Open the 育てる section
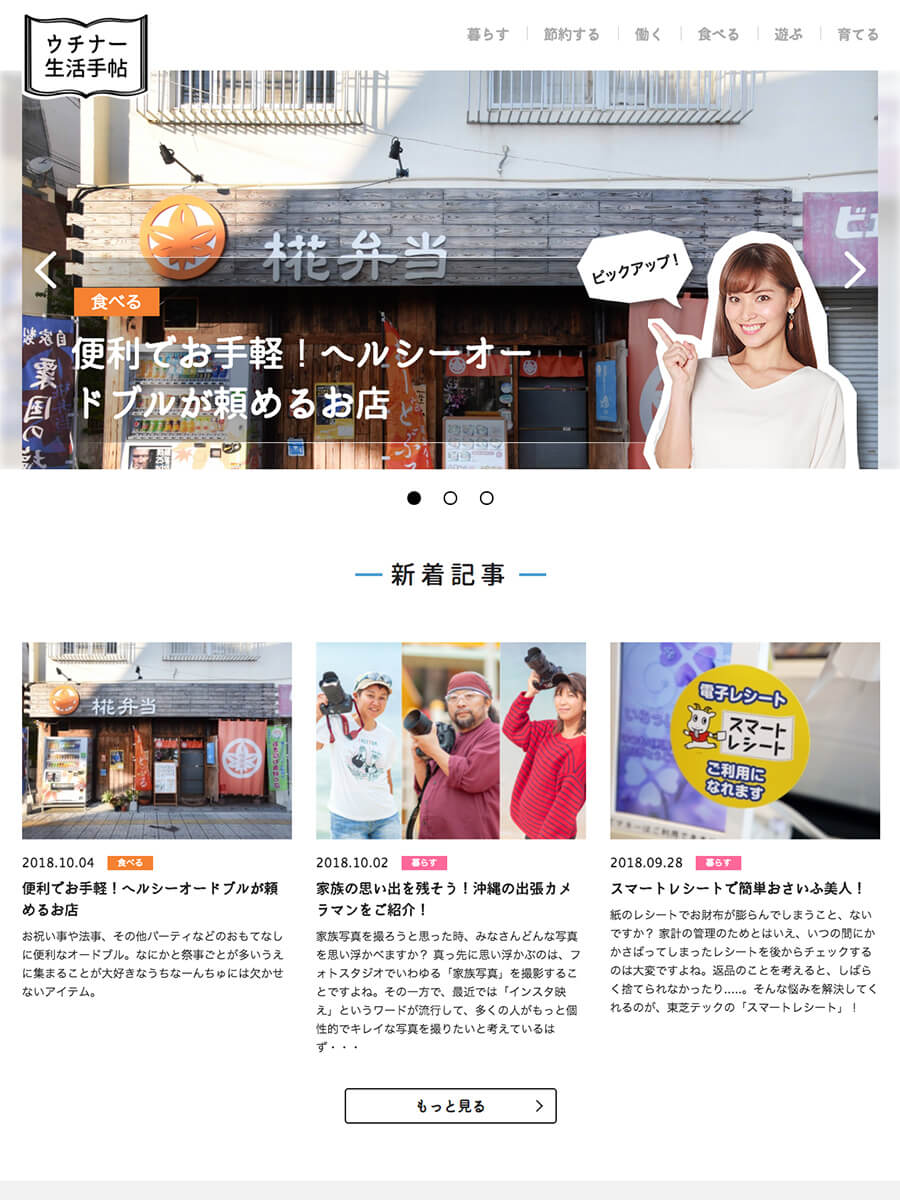Viewport: 900px width, 1200px height. point(857,34)
